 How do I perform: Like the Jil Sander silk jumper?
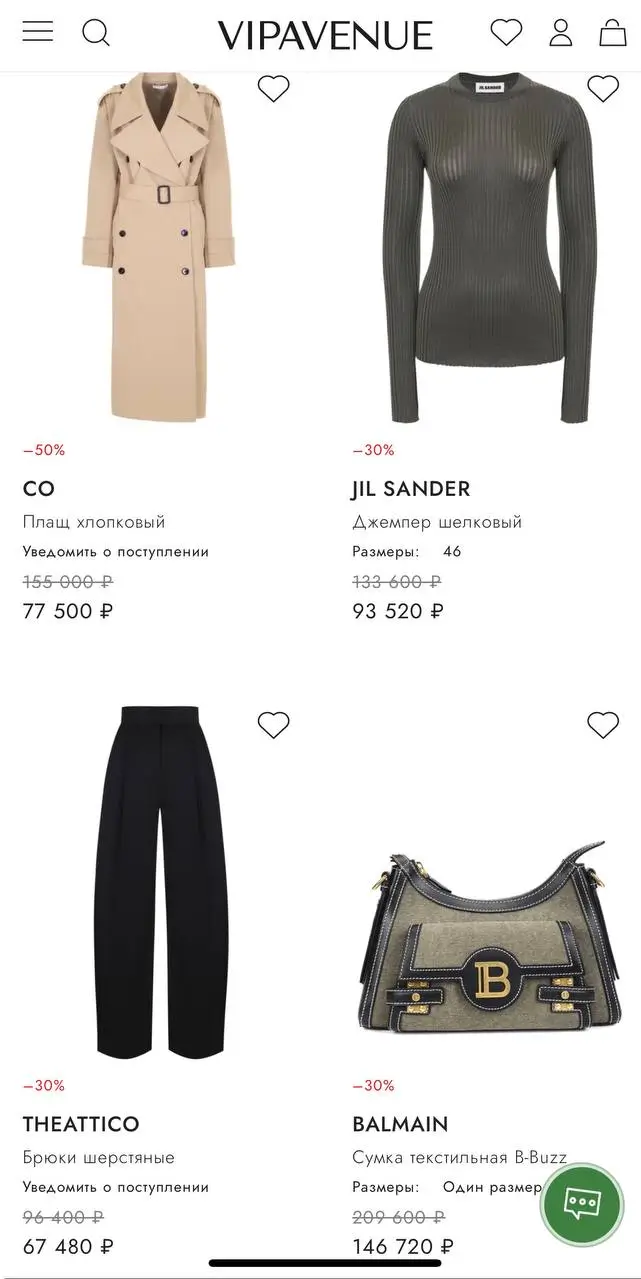click(603, 89)
